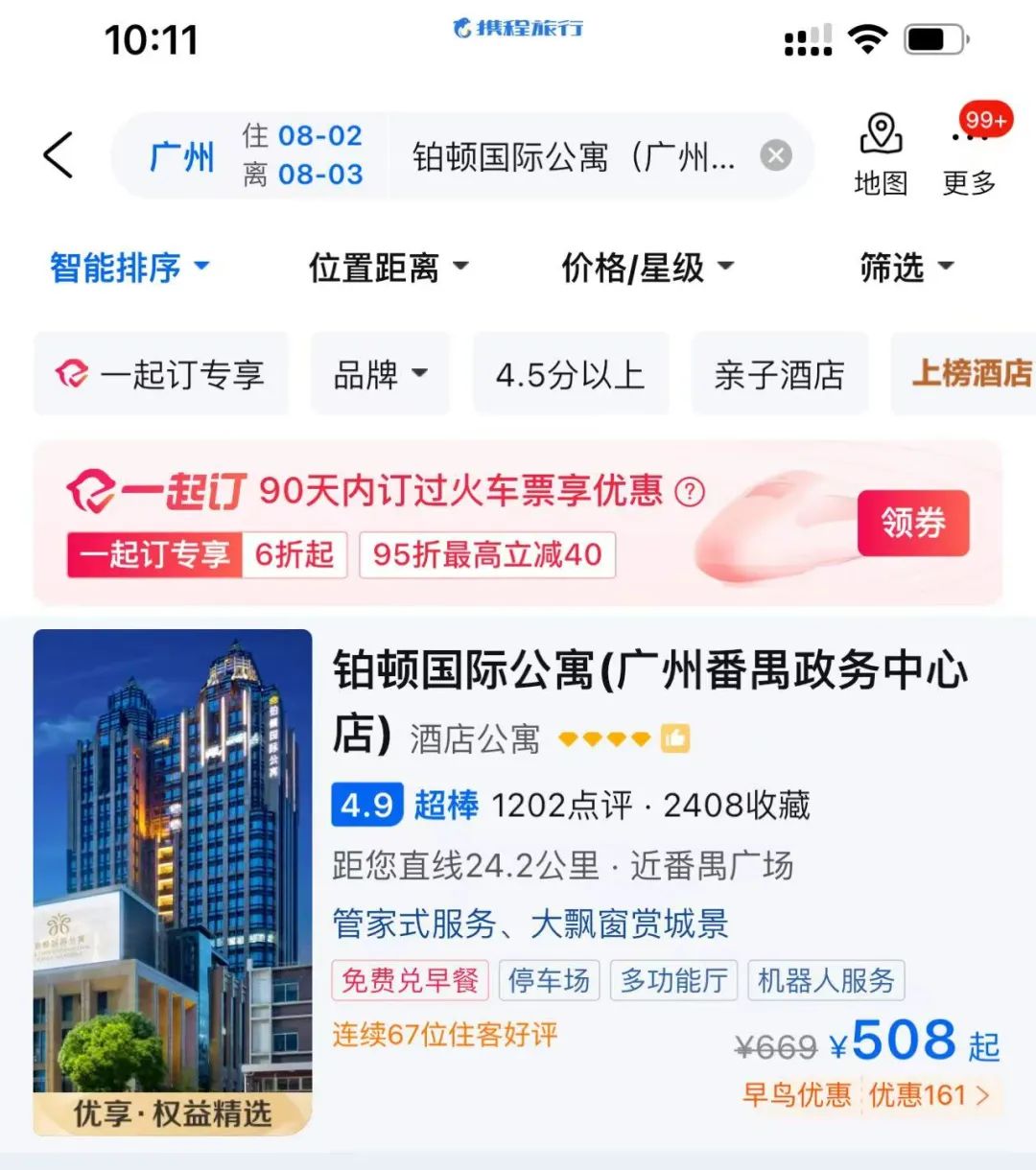Image resolution: width=1036 pixels, height=1170 pixels.
Task: Select the 上榜酒店 chip
Action: [969, 374]
